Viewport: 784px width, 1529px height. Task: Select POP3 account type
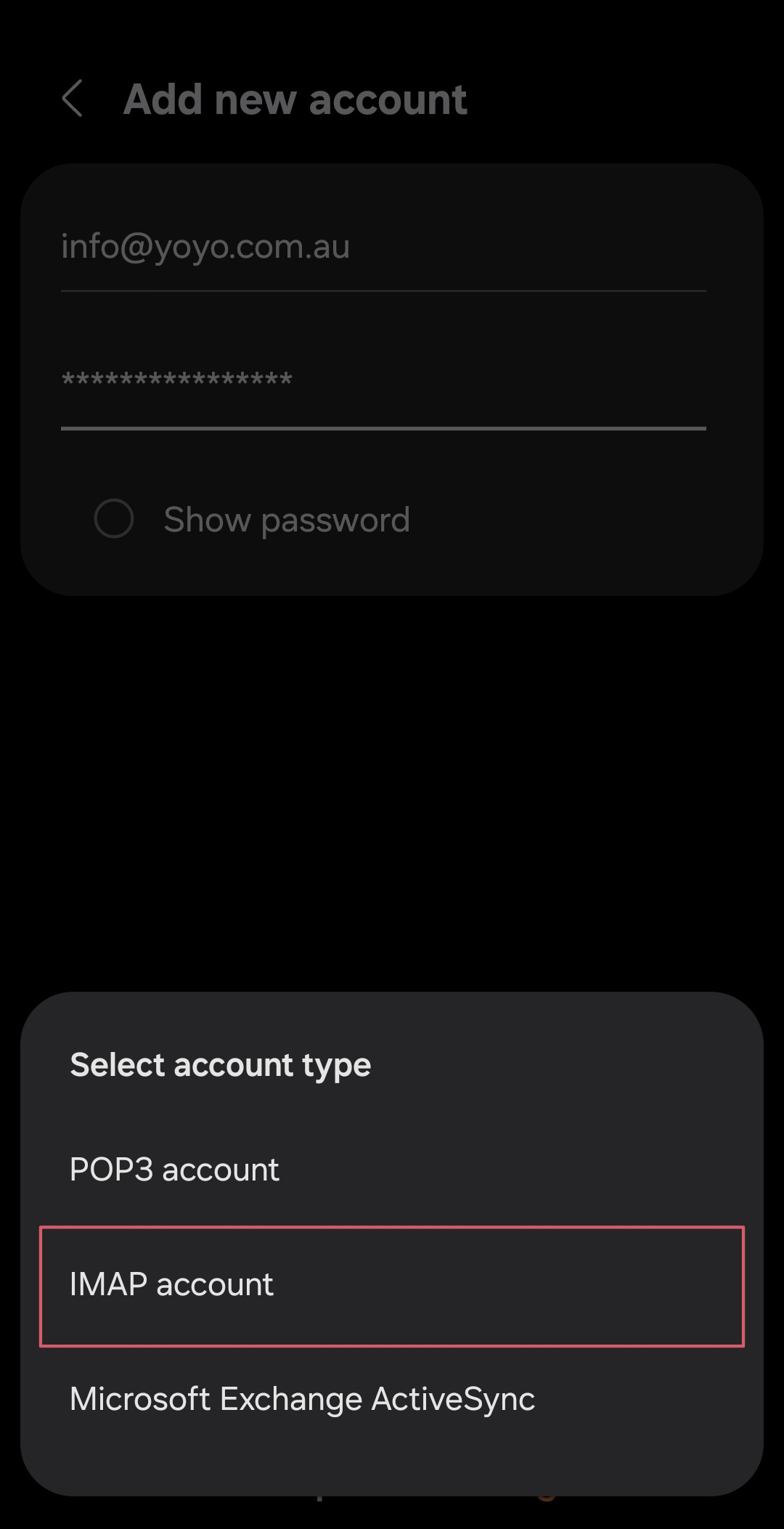(x=392, y=1170)
